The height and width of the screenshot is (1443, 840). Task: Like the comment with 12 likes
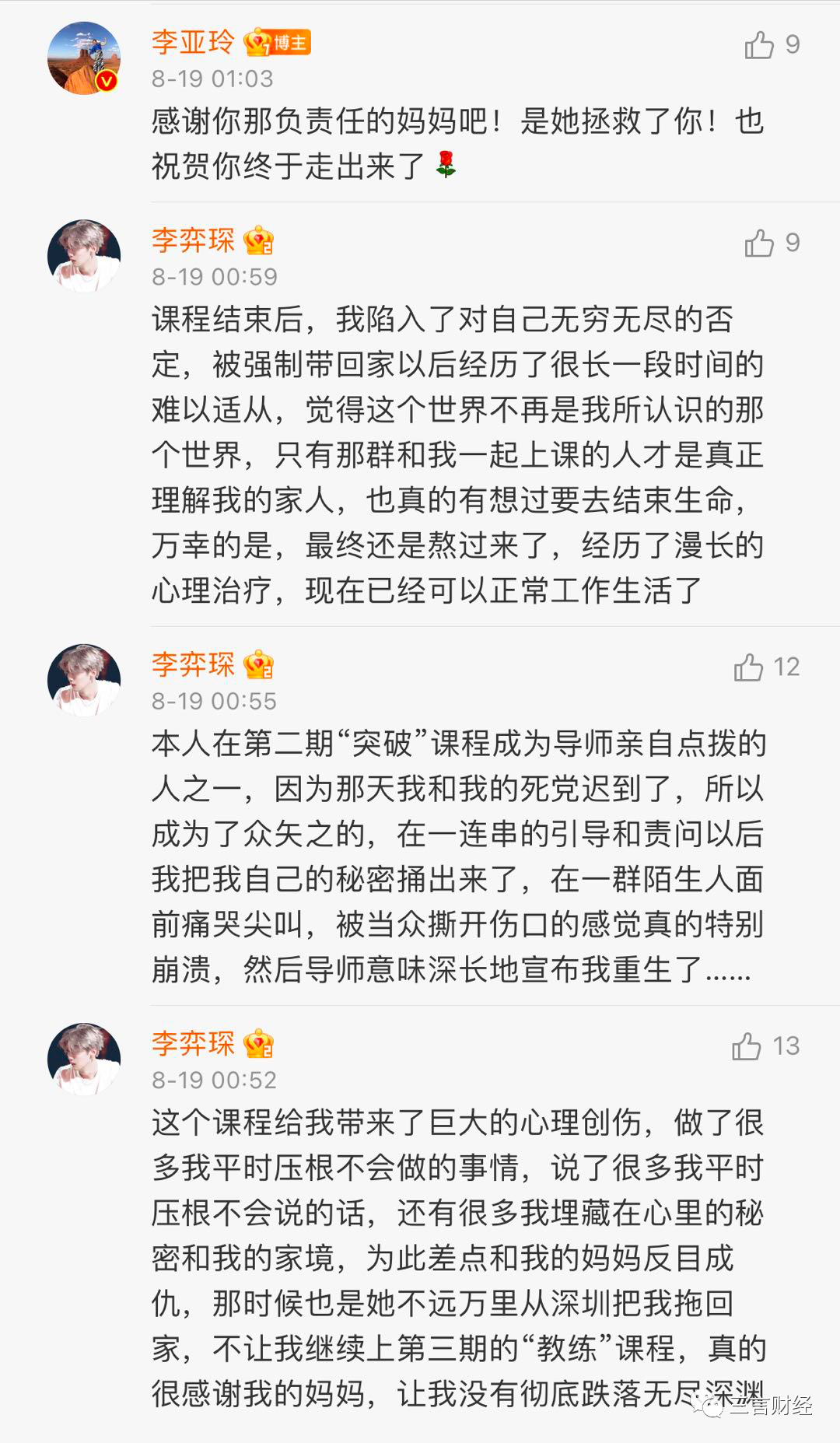point(748,667)
